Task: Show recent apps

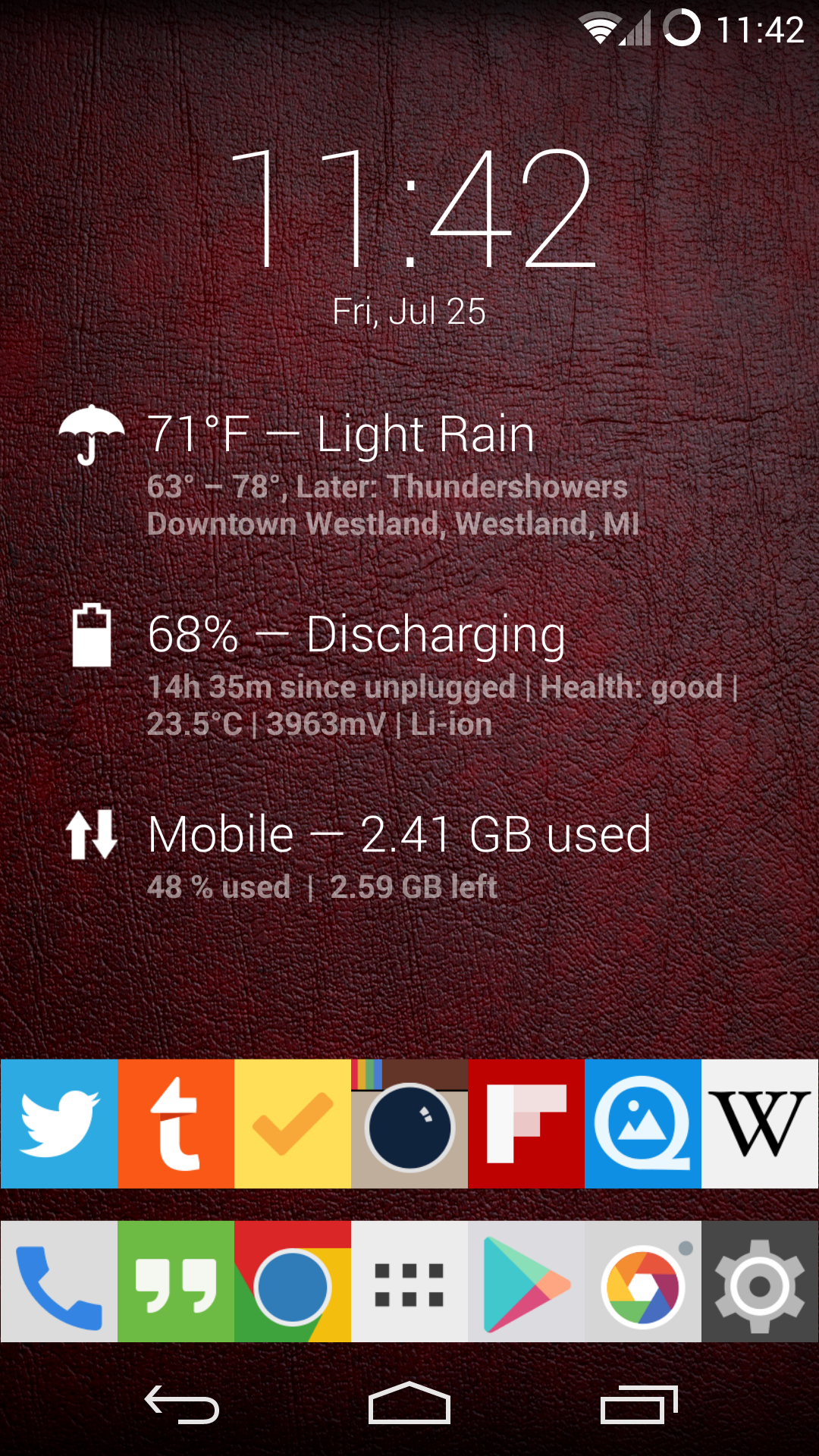Action: 639,1404
